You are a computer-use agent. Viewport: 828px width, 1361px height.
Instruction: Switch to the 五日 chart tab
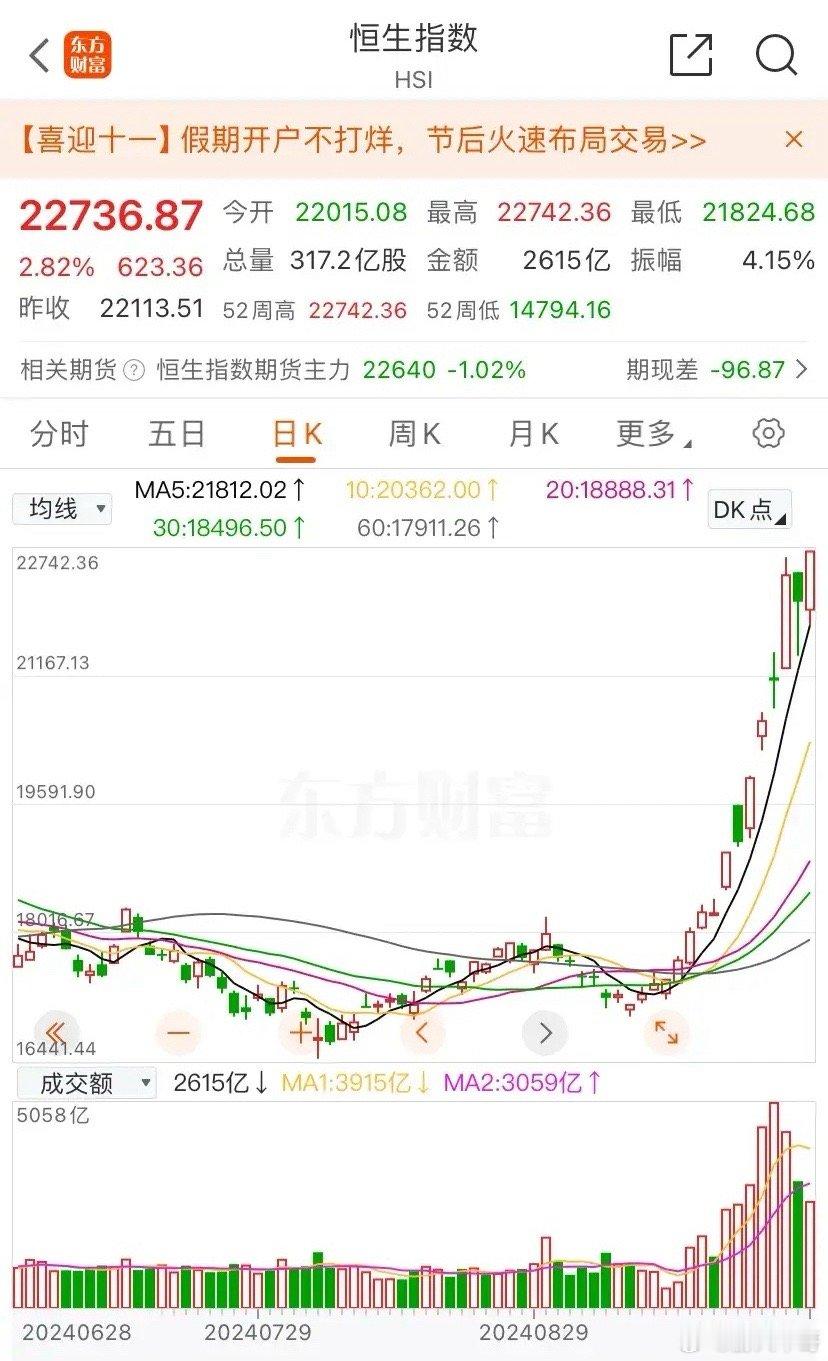(x=177, y=434)
